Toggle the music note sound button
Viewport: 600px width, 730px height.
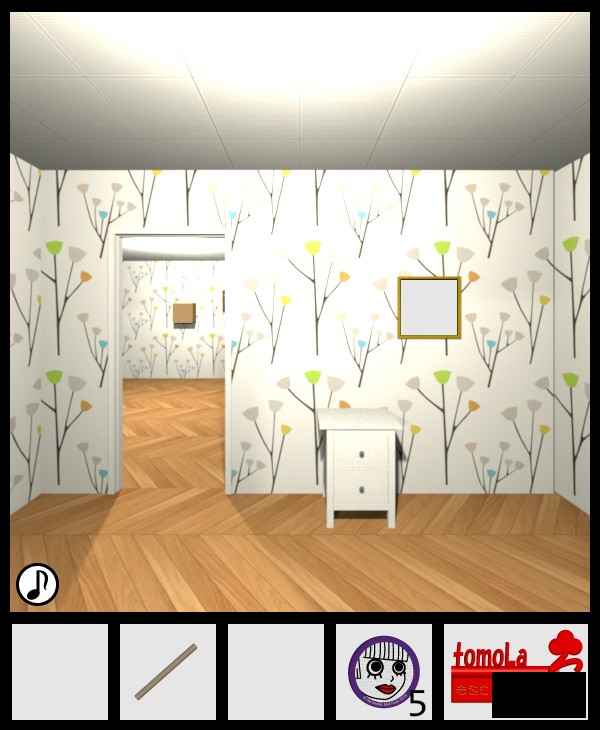click(x=37, y=584)
